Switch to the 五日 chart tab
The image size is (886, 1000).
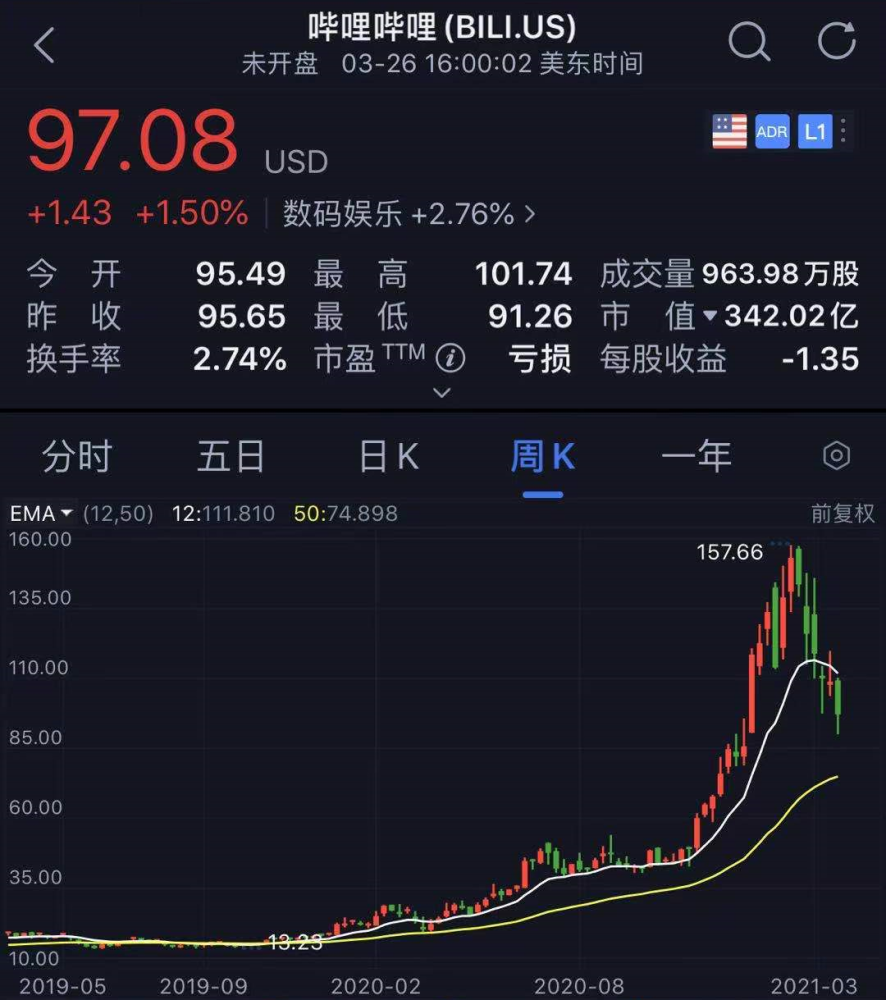pos(231,457)
